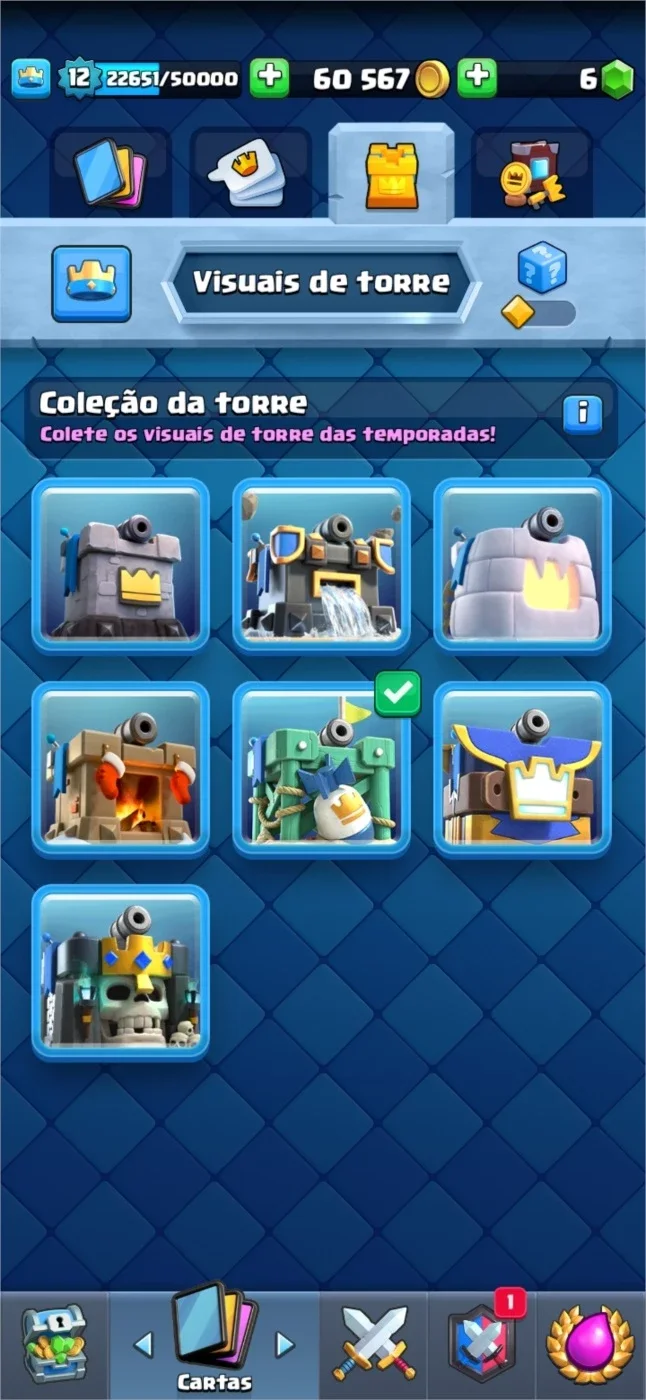Tap the blue crown button beside Visuais de torre

(x=91, y=284)
